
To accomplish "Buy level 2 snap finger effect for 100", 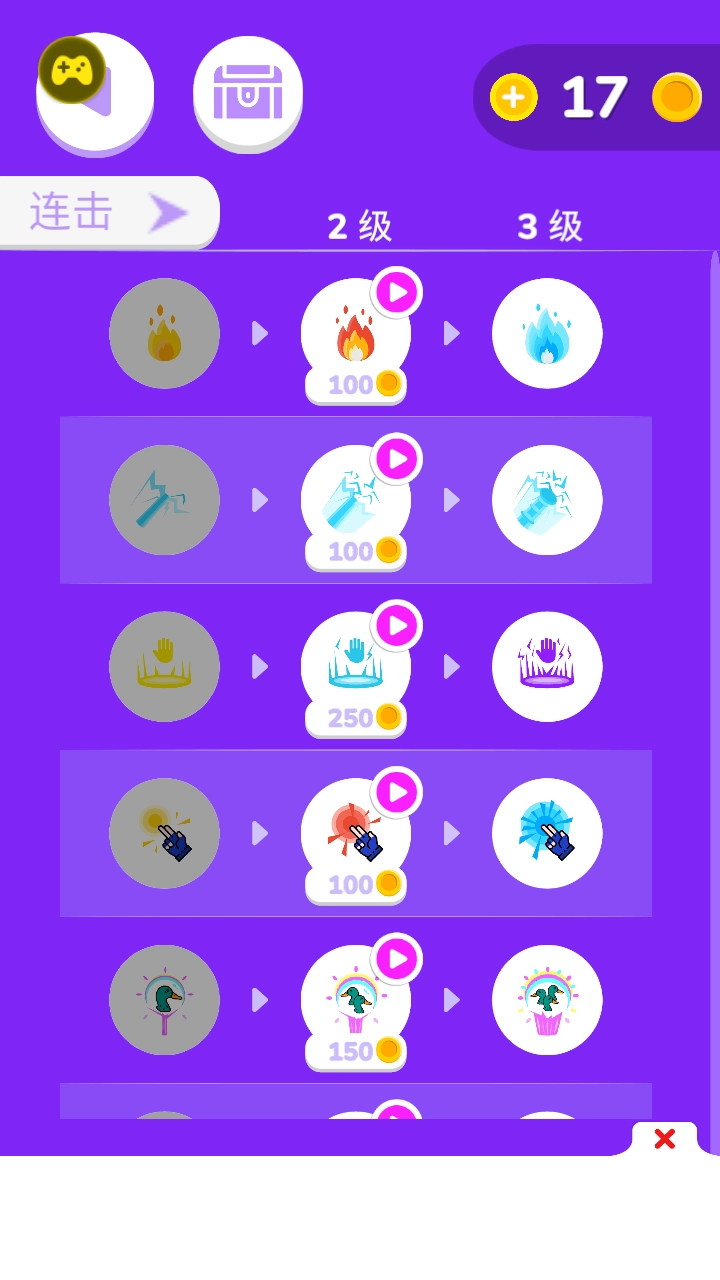I will tap(356, 884).
